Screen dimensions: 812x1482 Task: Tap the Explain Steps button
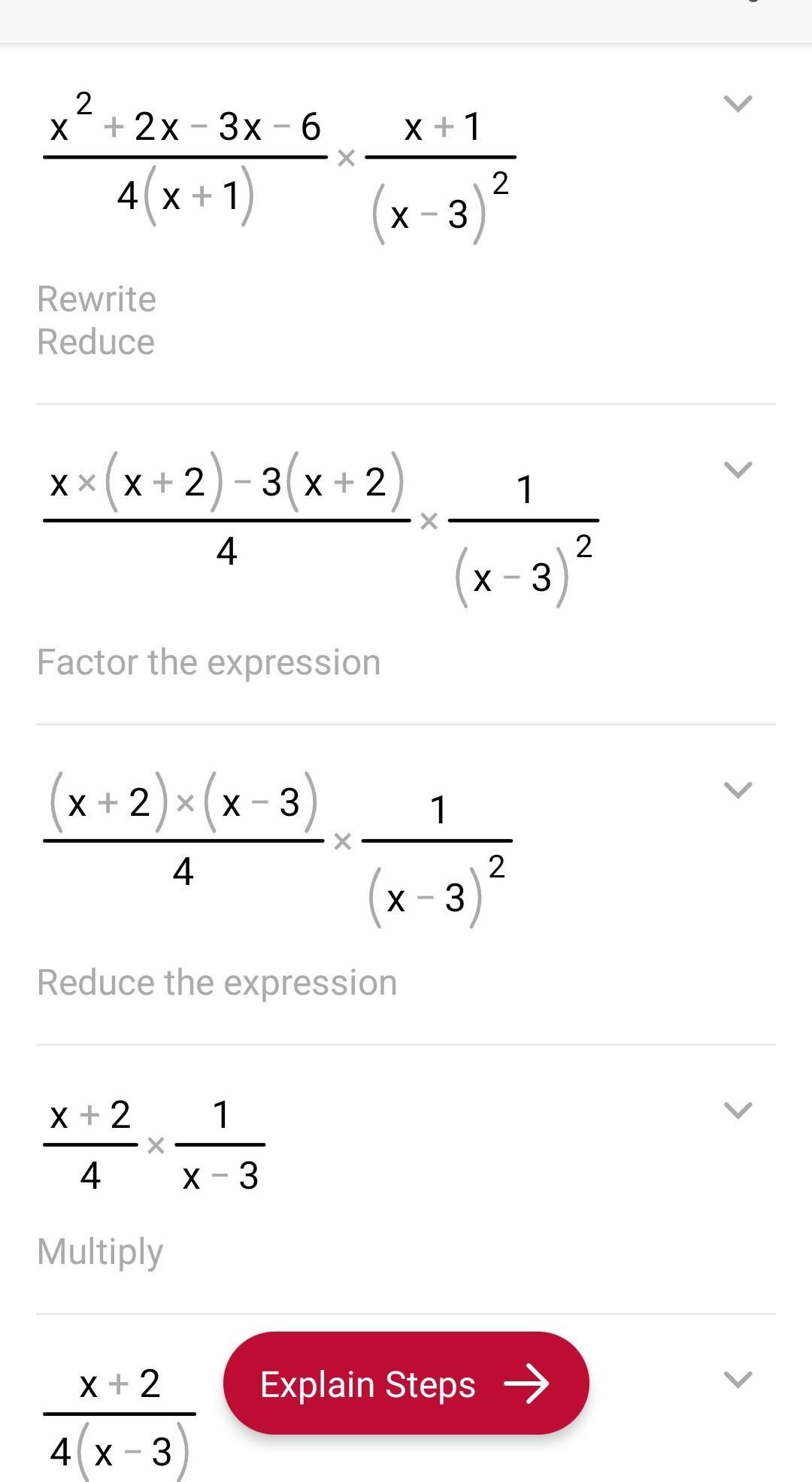[x=405, y=1384]
